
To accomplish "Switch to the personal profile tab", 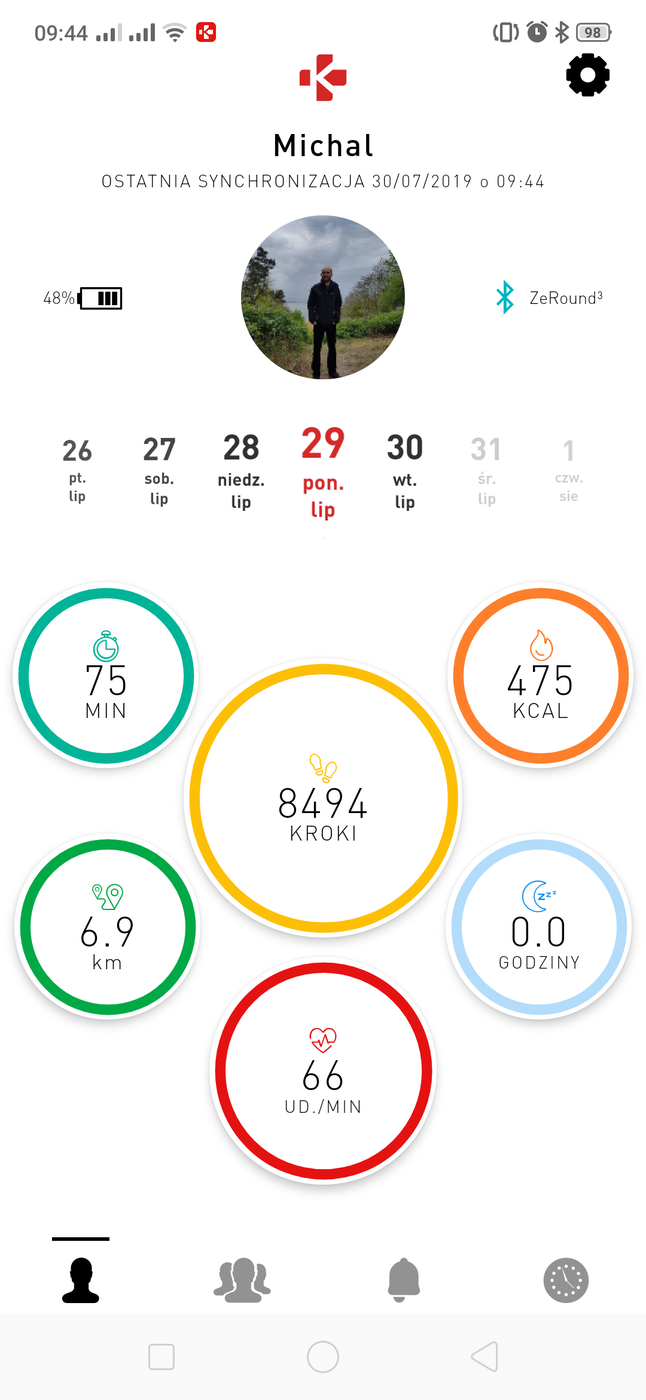I will point(81,1279).
